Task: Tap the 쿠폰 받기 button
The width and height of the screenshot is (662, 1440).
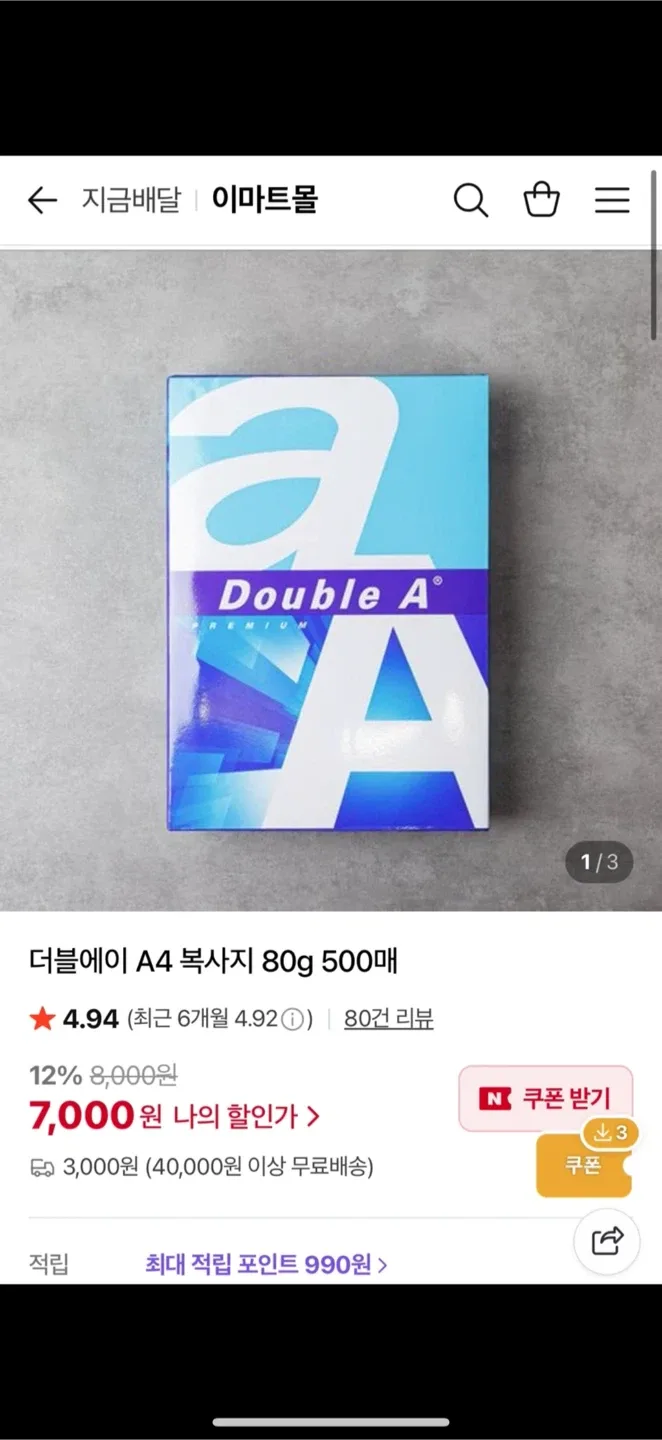Action: pyautogui.click(x=545, y=1099)
